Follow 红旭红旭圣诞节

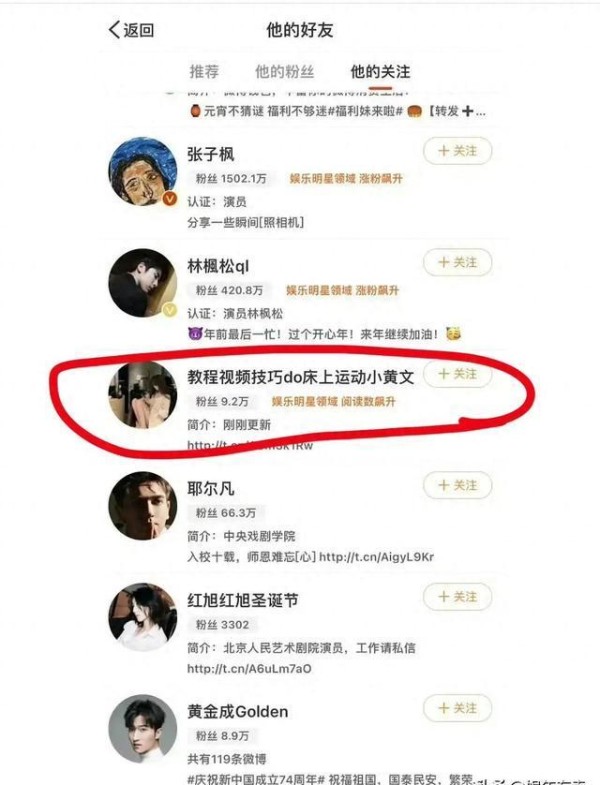pyautogui.click(x=457, y=597)
